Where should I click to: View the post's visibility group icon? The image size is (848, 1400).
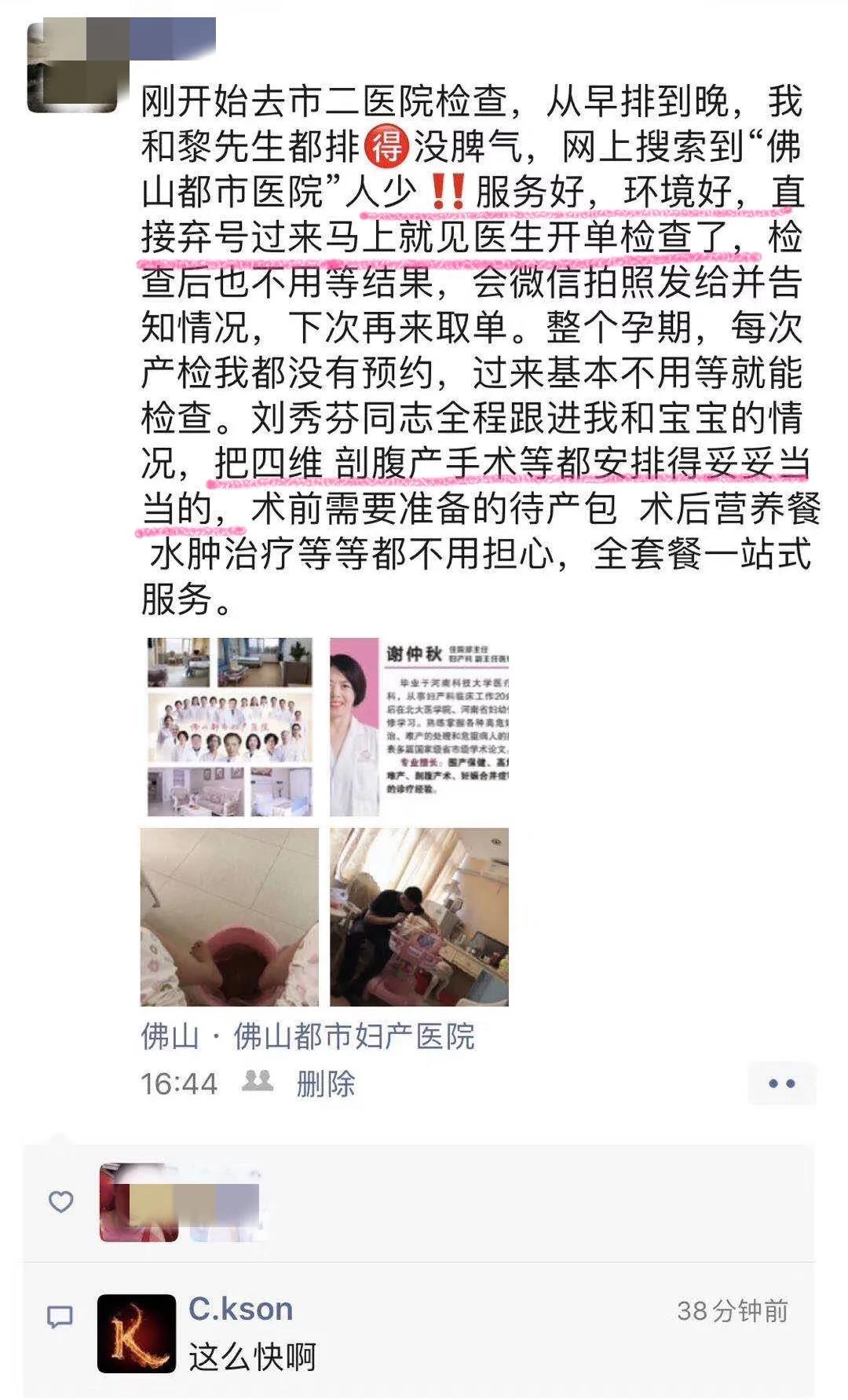258,1082
